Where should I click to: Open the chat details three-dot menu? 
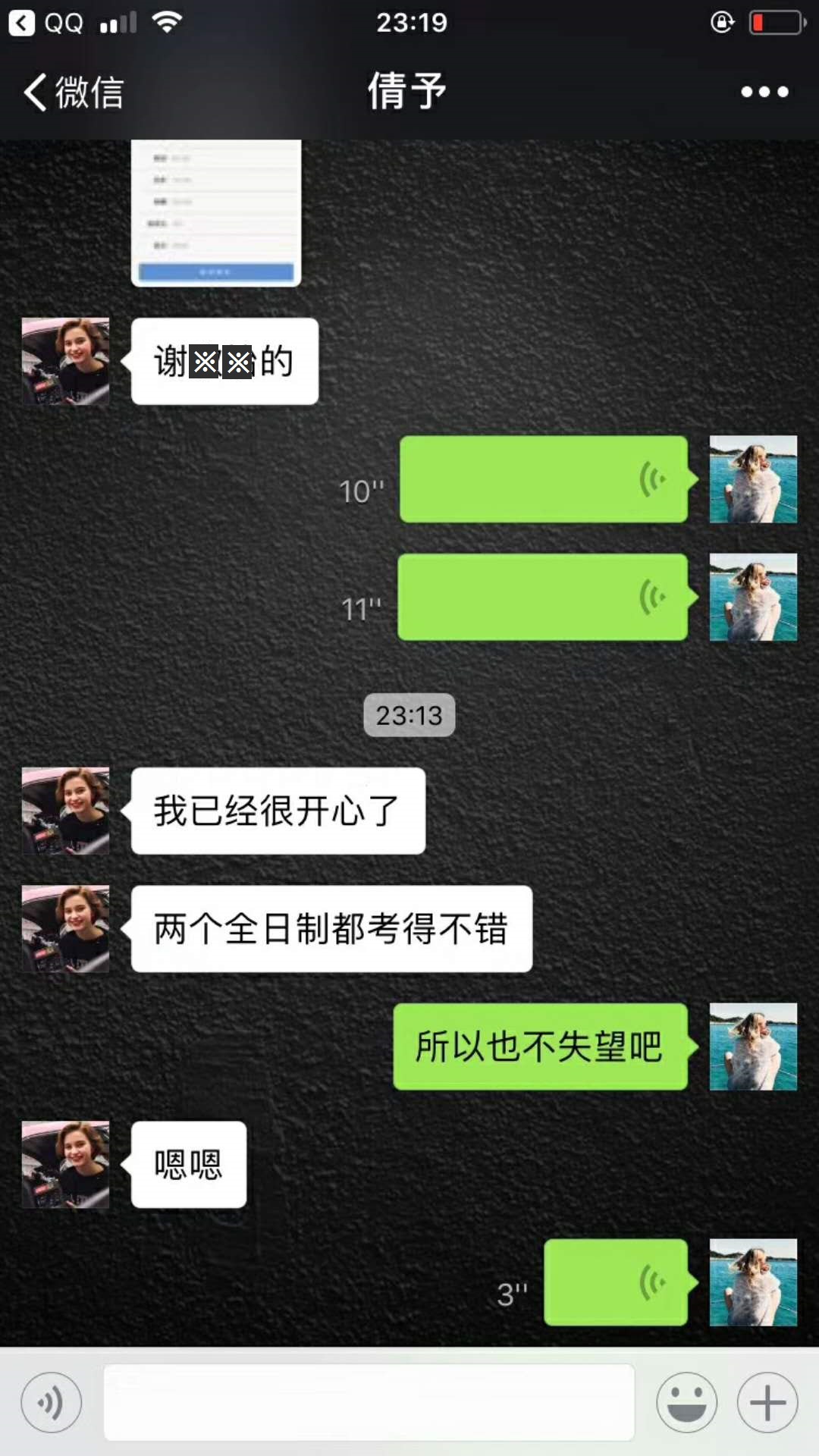tap(764, 93)
